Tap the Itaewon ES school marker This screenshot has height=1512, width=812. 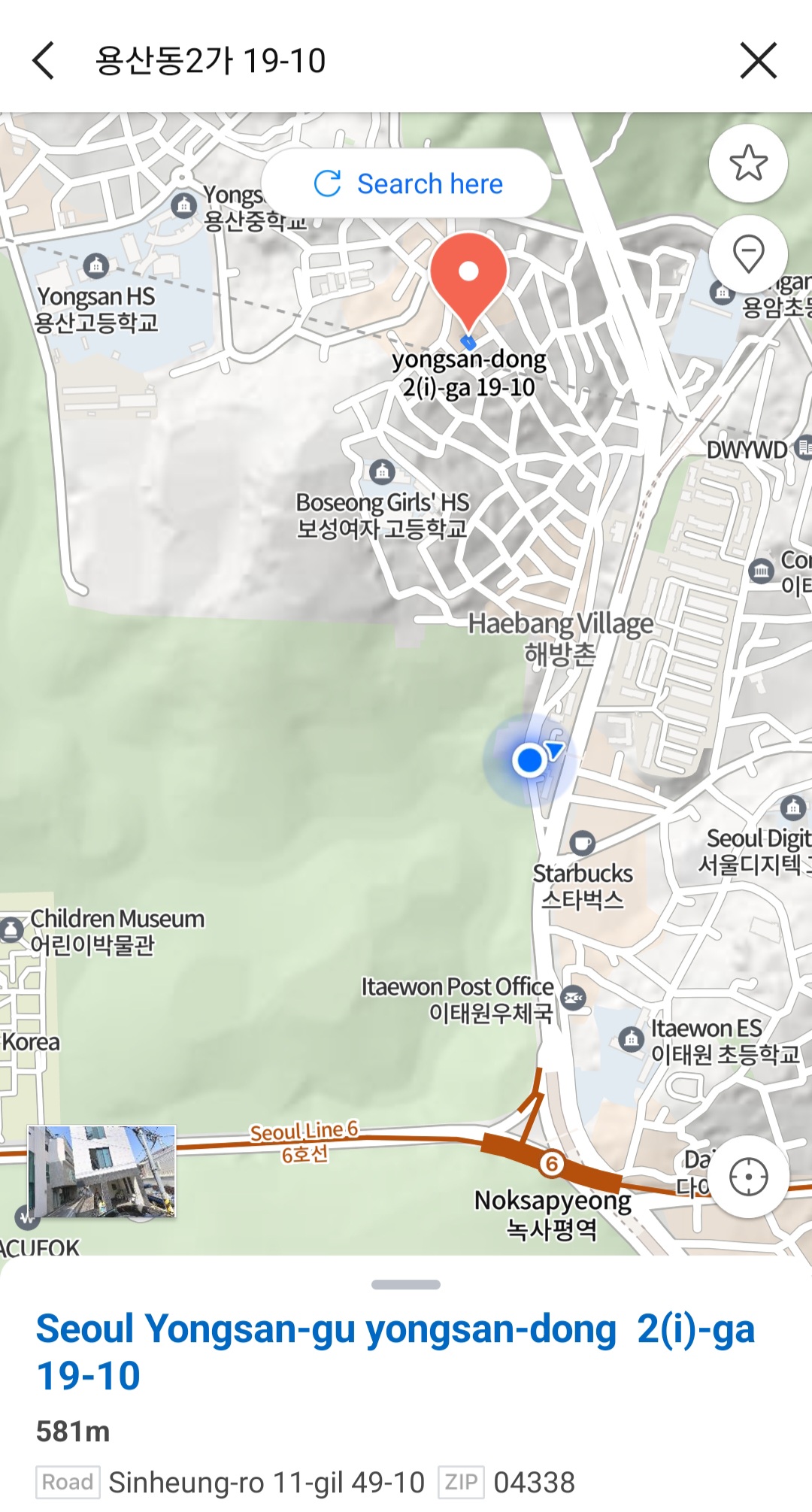(x=631, y=1039)
